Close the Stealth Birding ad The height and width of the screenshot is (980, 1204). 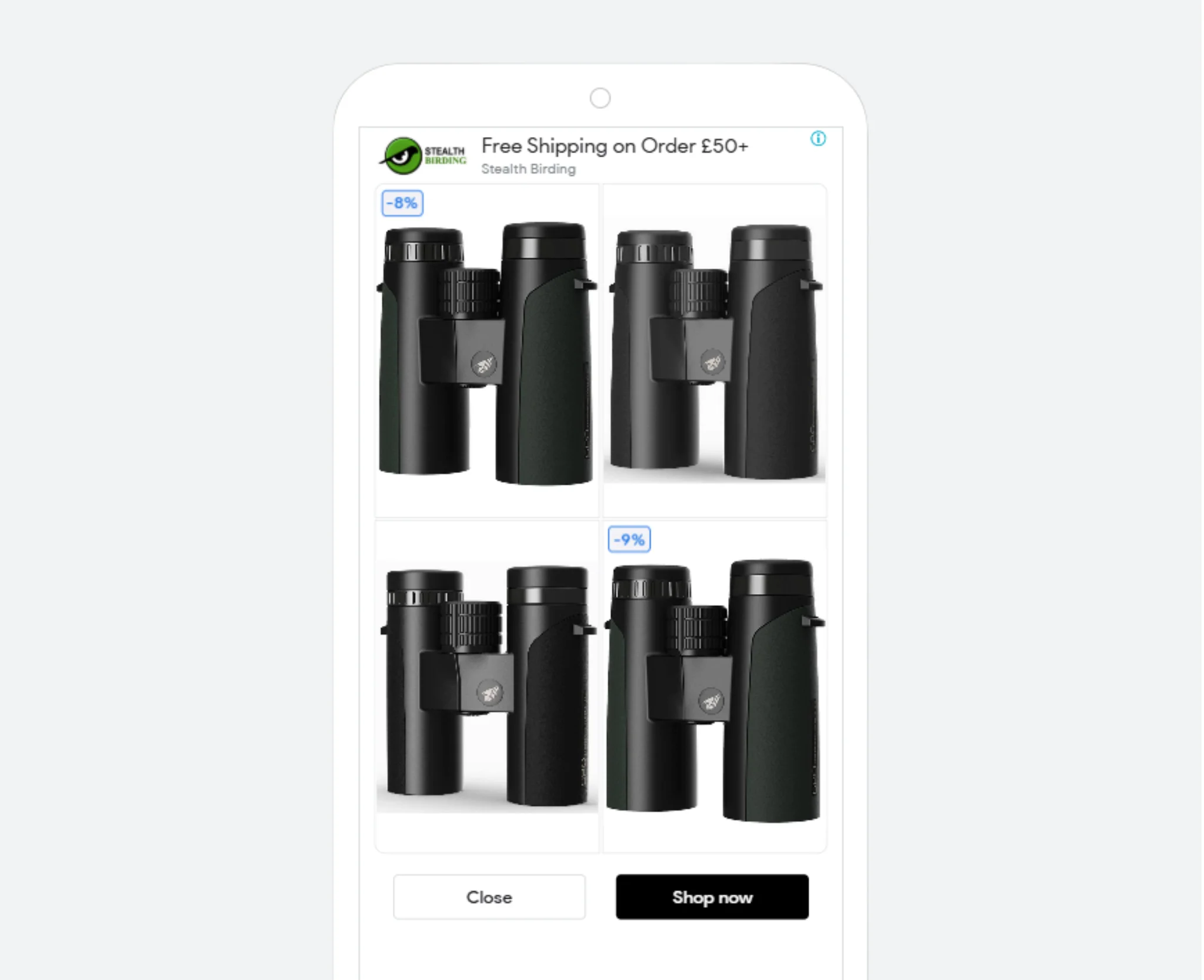pyautogui.click(x=489, y=896)
